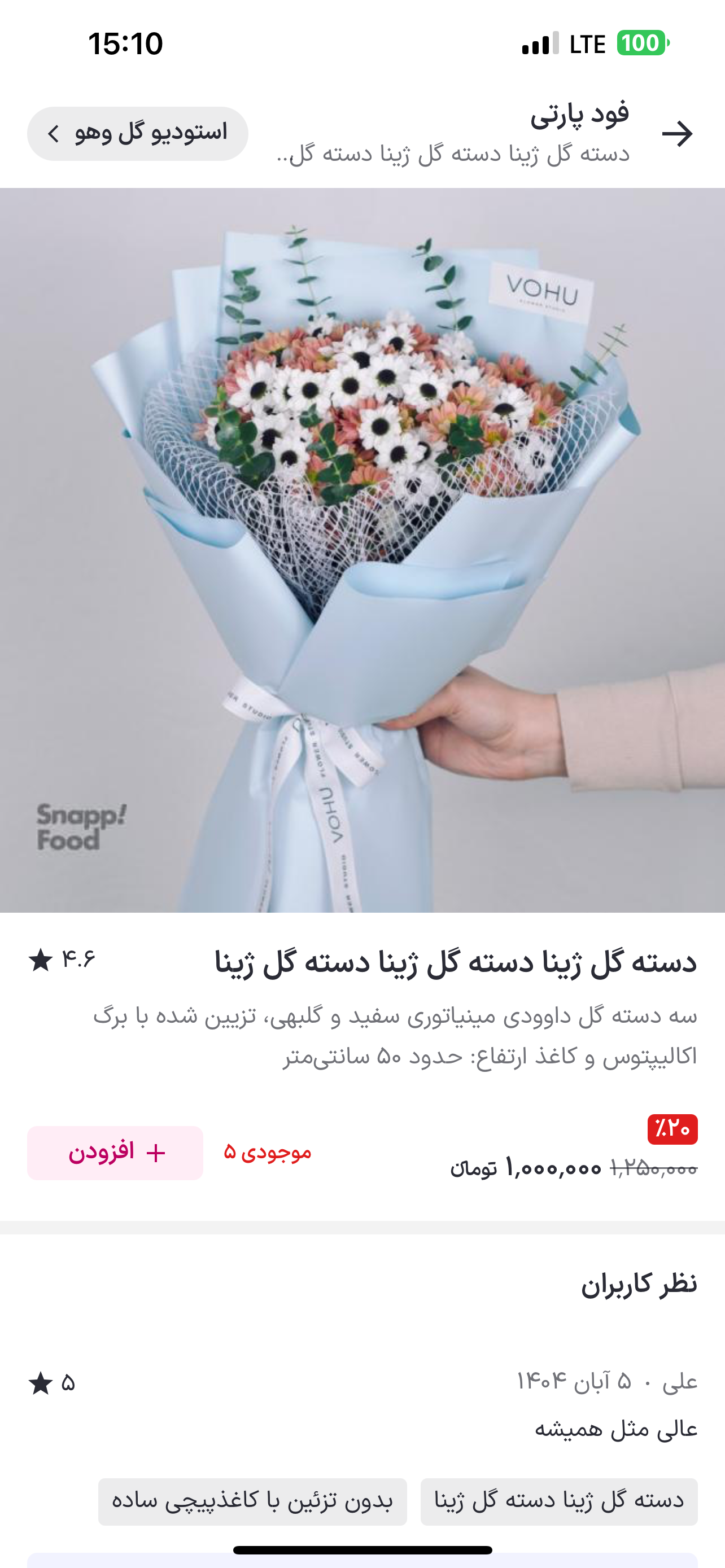Open the استودیو گل وهو store chip
This screenshot has width=725, height=1568.
coord(138,134)
